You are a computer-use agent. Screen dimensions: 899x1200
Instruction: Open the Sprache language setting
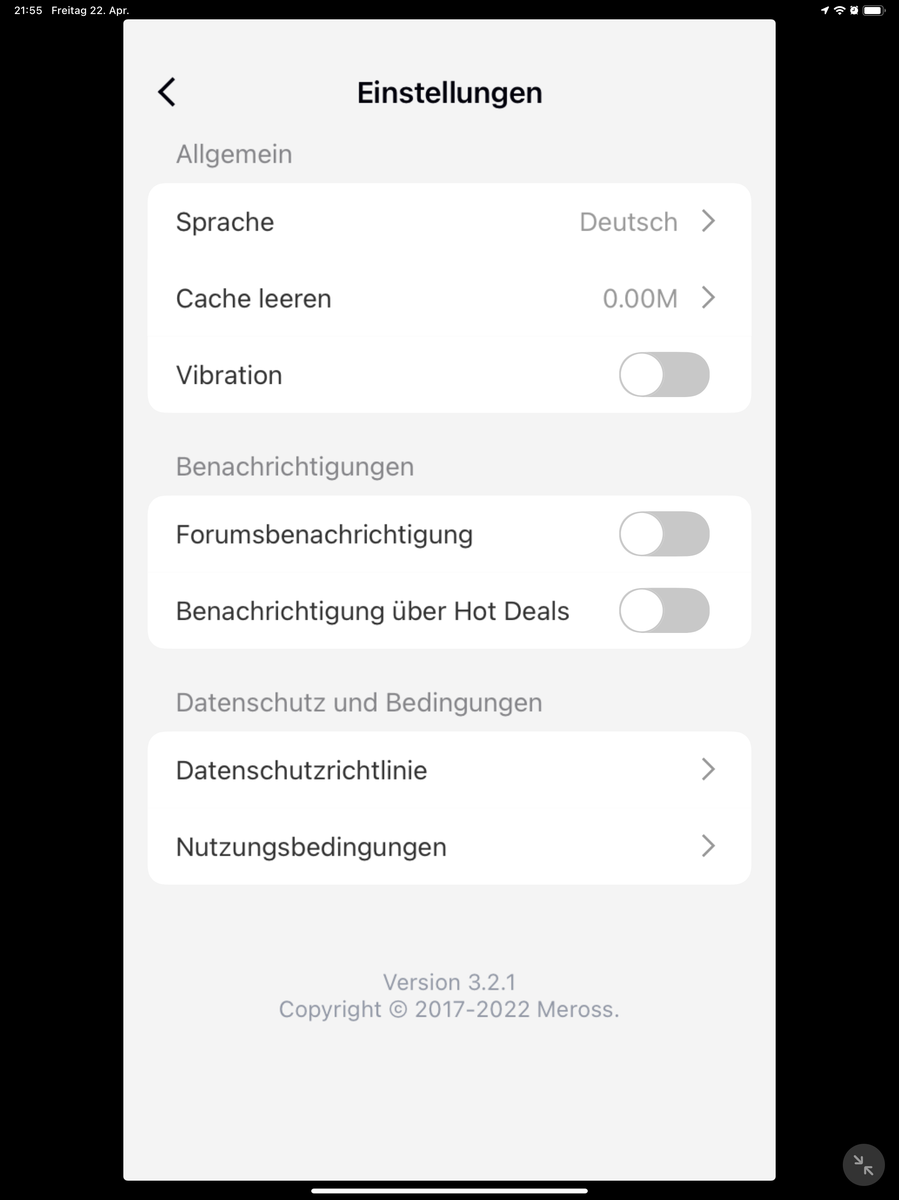pyautogui.click(x=448, y=222)
